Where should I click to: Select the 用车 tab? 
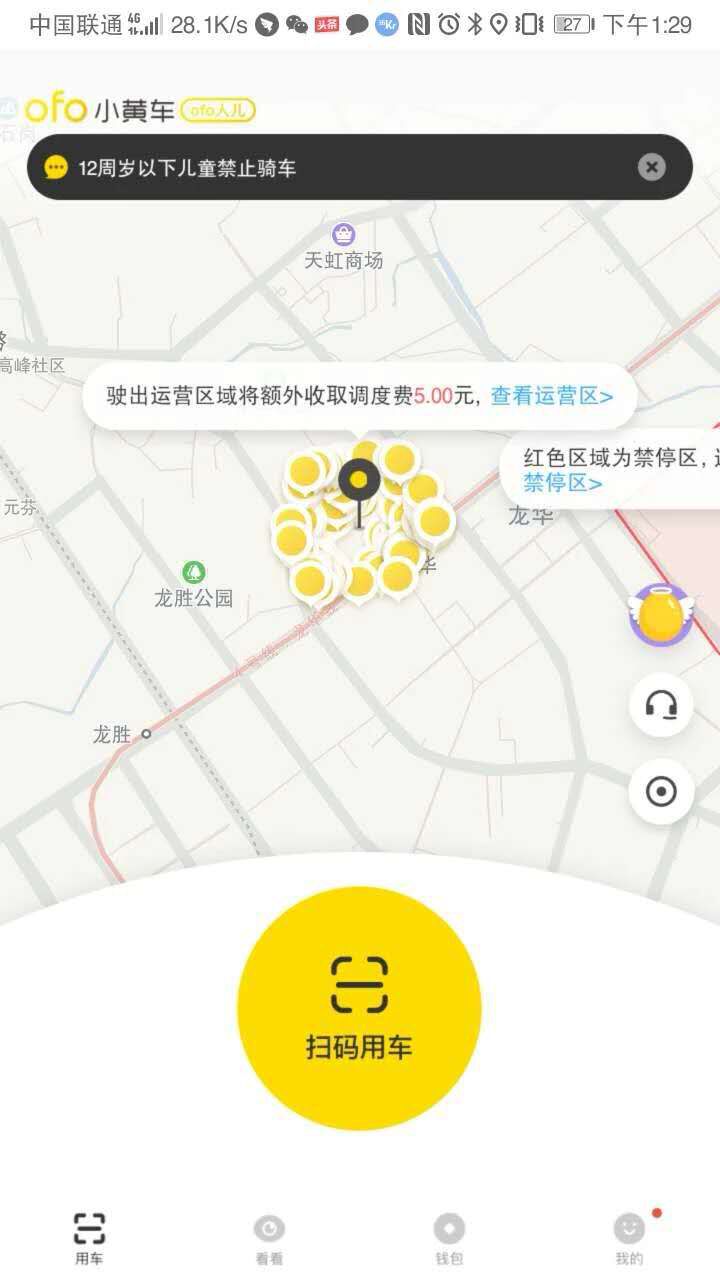89,1240
